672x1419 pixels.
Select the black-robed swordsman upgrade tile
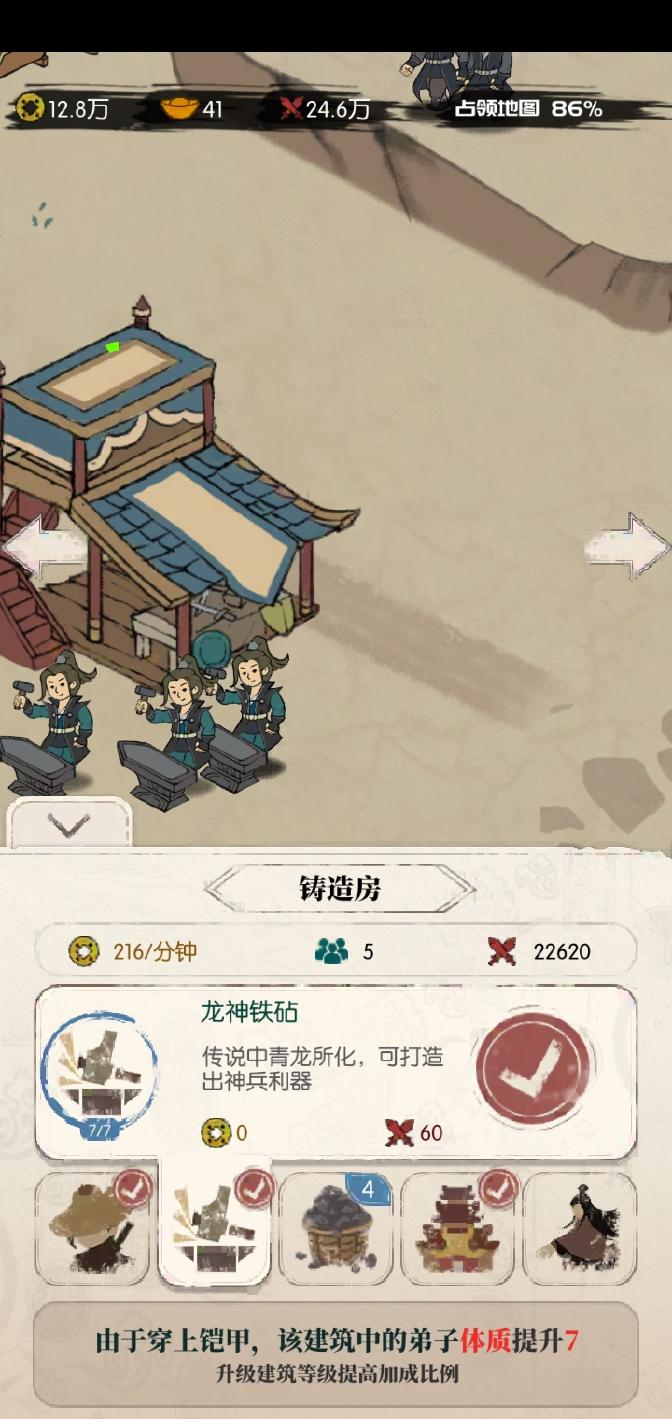[580, 1228]
